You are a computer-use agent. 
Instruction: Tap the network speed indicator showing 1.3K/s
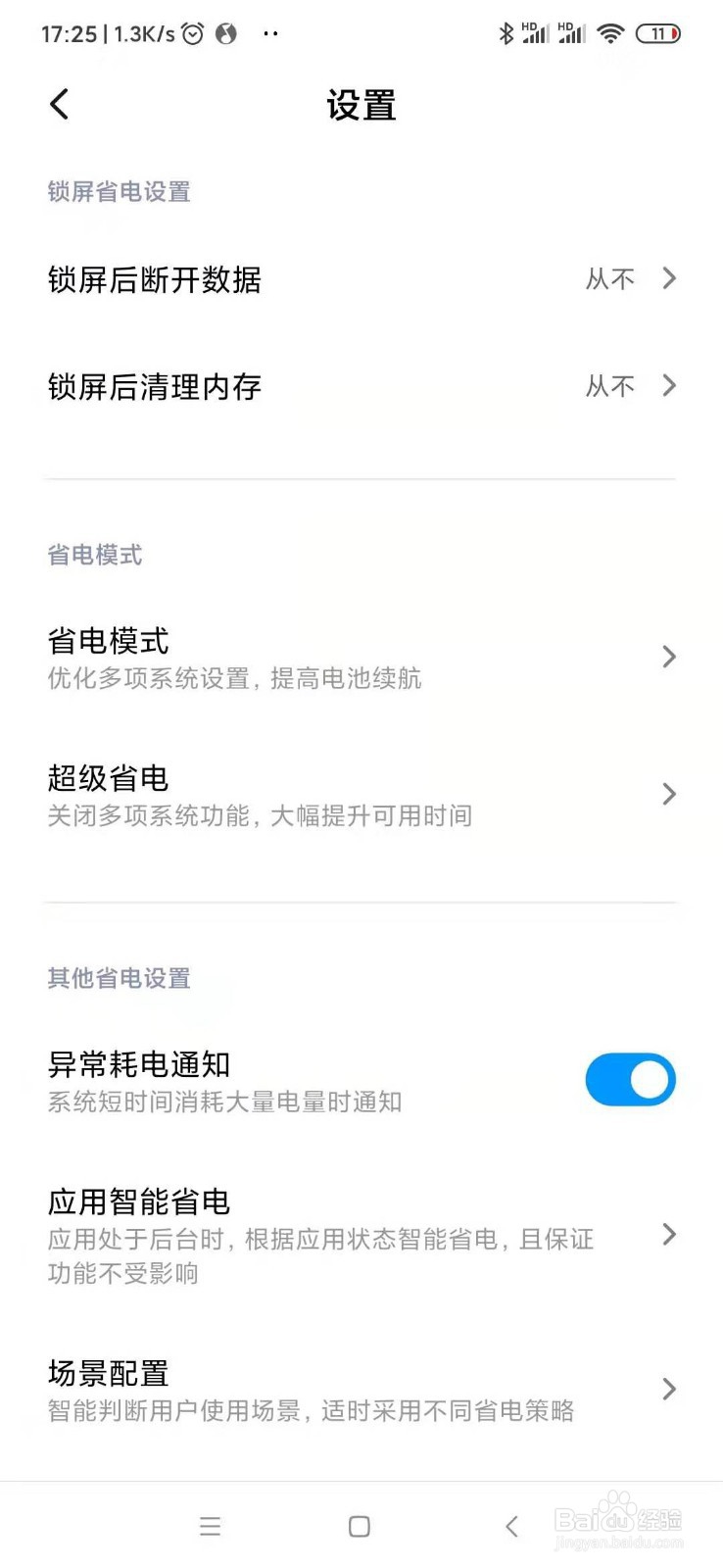tap(143, 33)
